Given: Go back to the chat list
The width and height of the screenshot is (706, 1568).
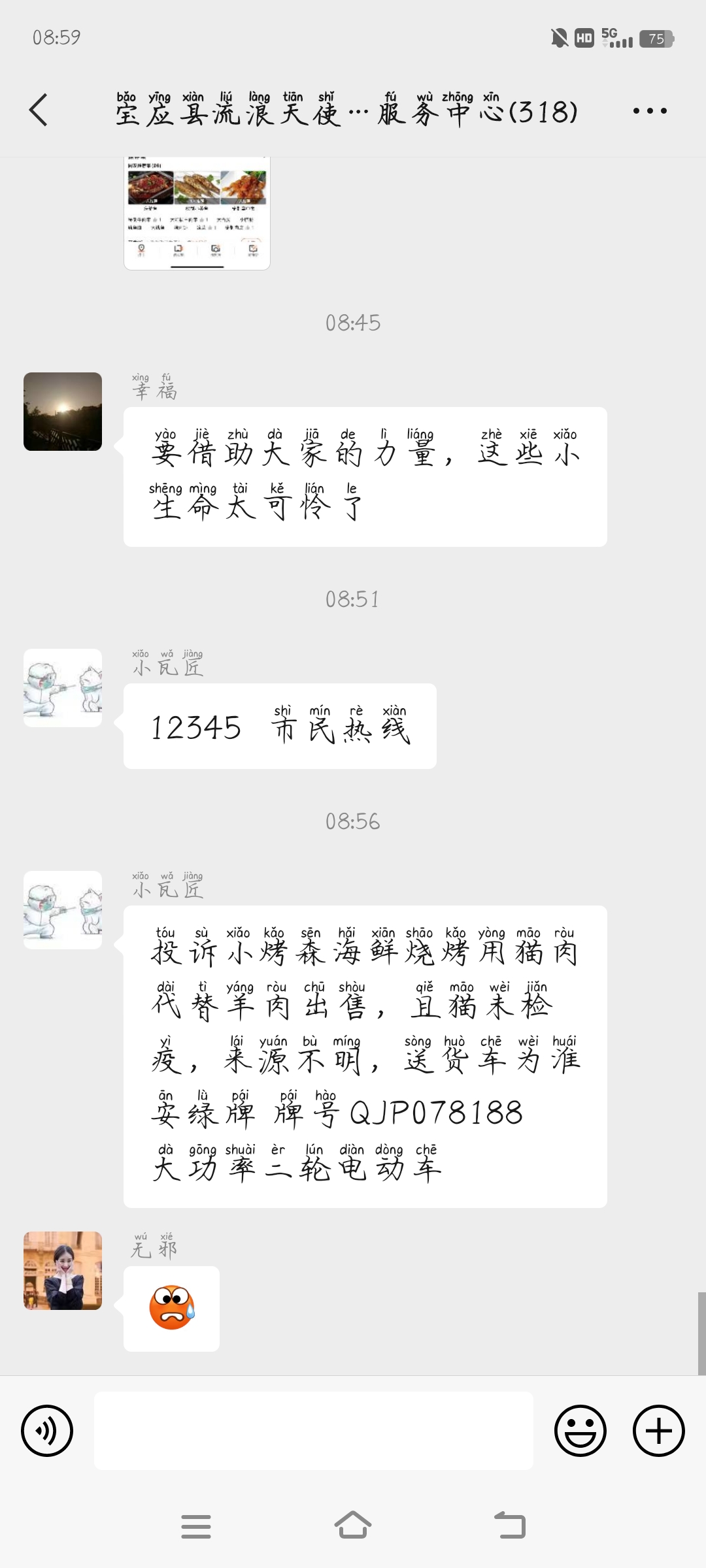Looking at the screenshot, I should tap(39, 110).
